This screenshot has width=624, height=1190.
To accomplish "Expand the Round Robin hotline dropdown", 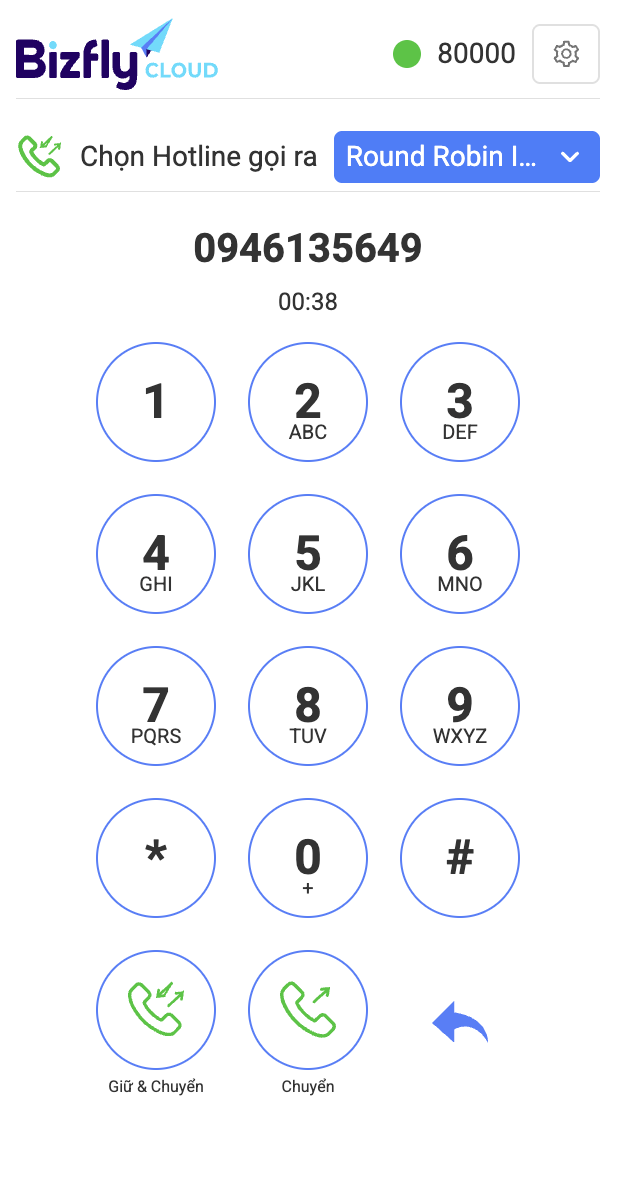I will tap(467, 157).
